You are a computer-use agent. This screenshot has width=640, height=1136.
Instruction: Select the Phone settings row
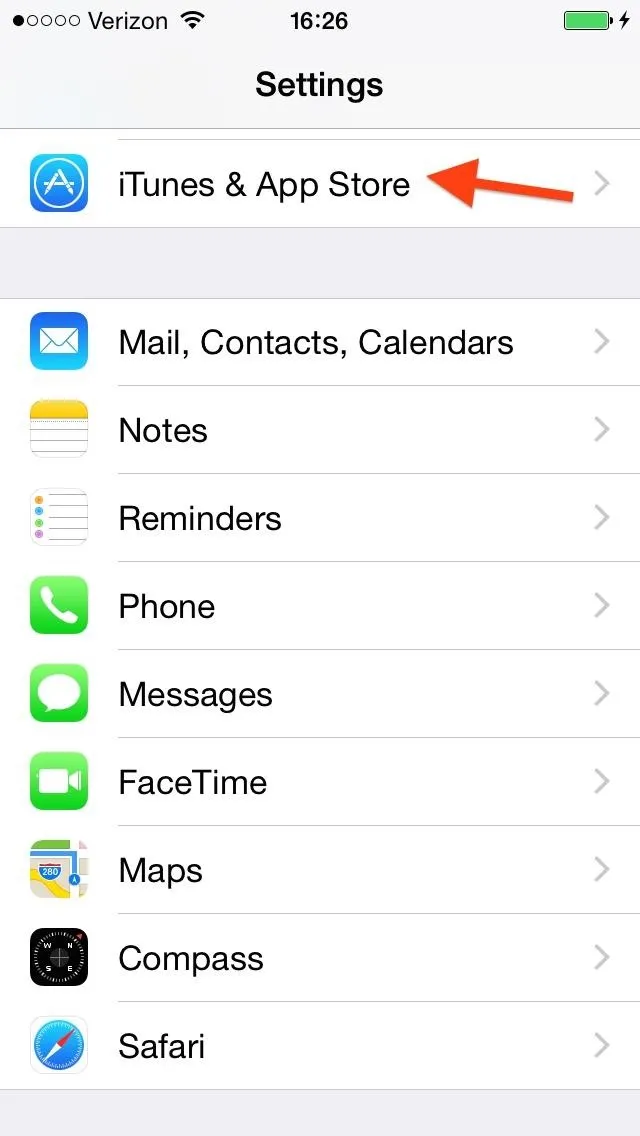(x=320, y=606)
